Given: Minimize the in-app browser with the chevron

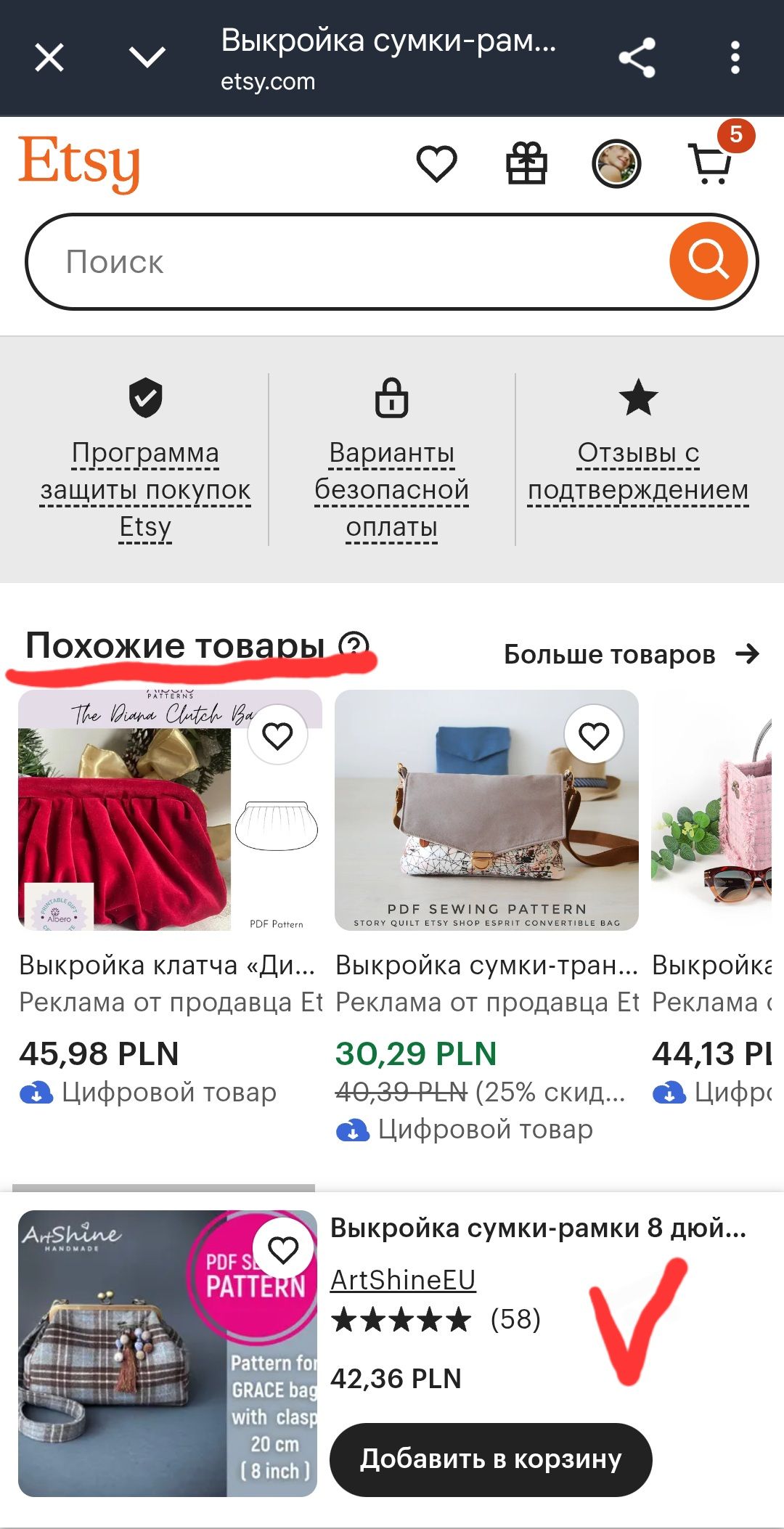Looking at the screenshot, I should [x=147, y=57].
